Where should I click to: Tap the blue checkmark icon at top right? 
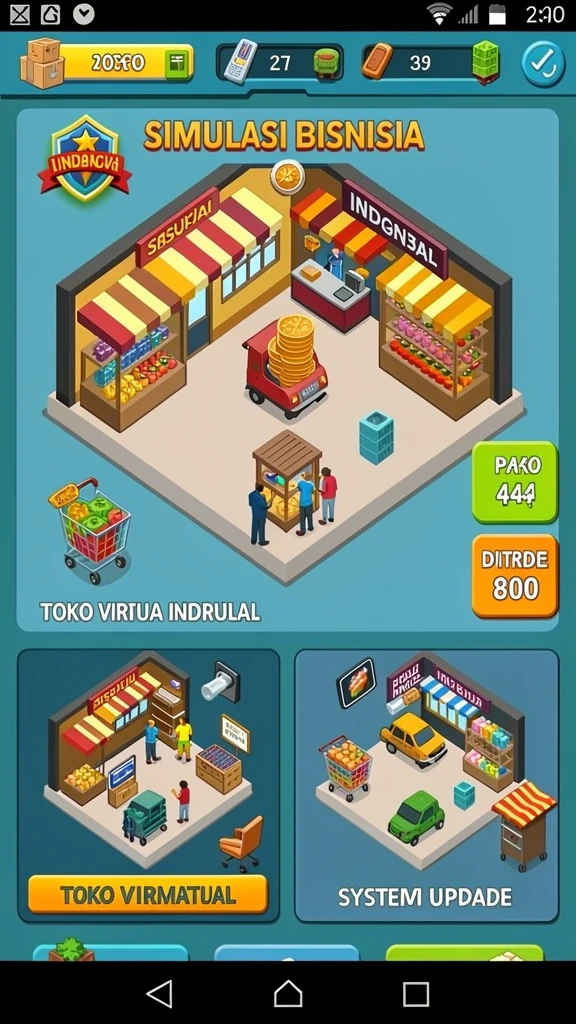(543, 63)
